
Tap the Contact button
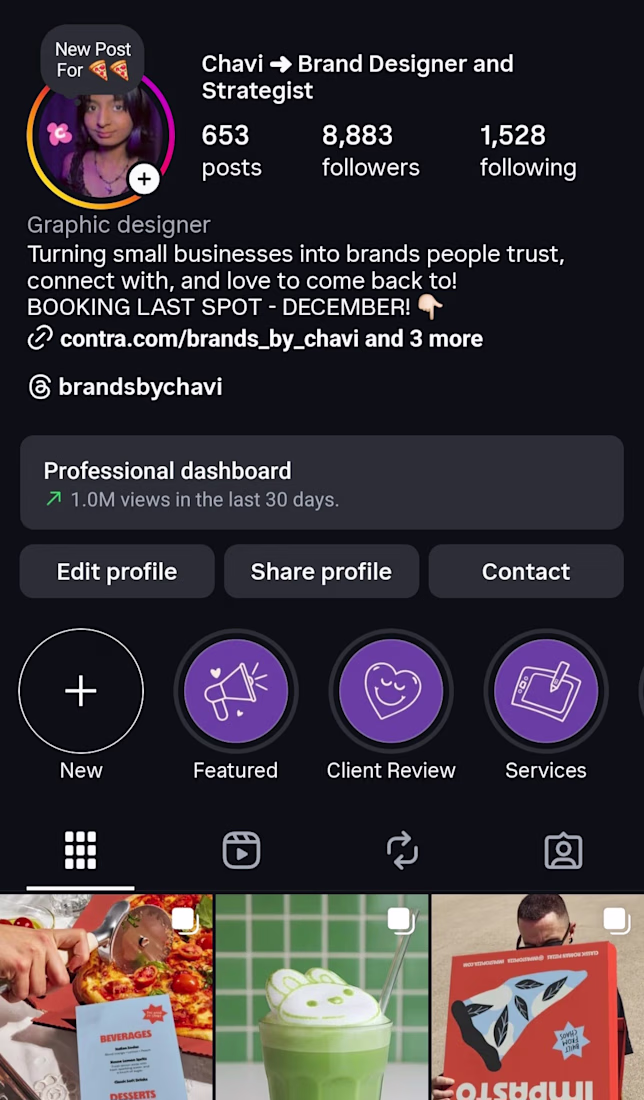coord(526,571)
